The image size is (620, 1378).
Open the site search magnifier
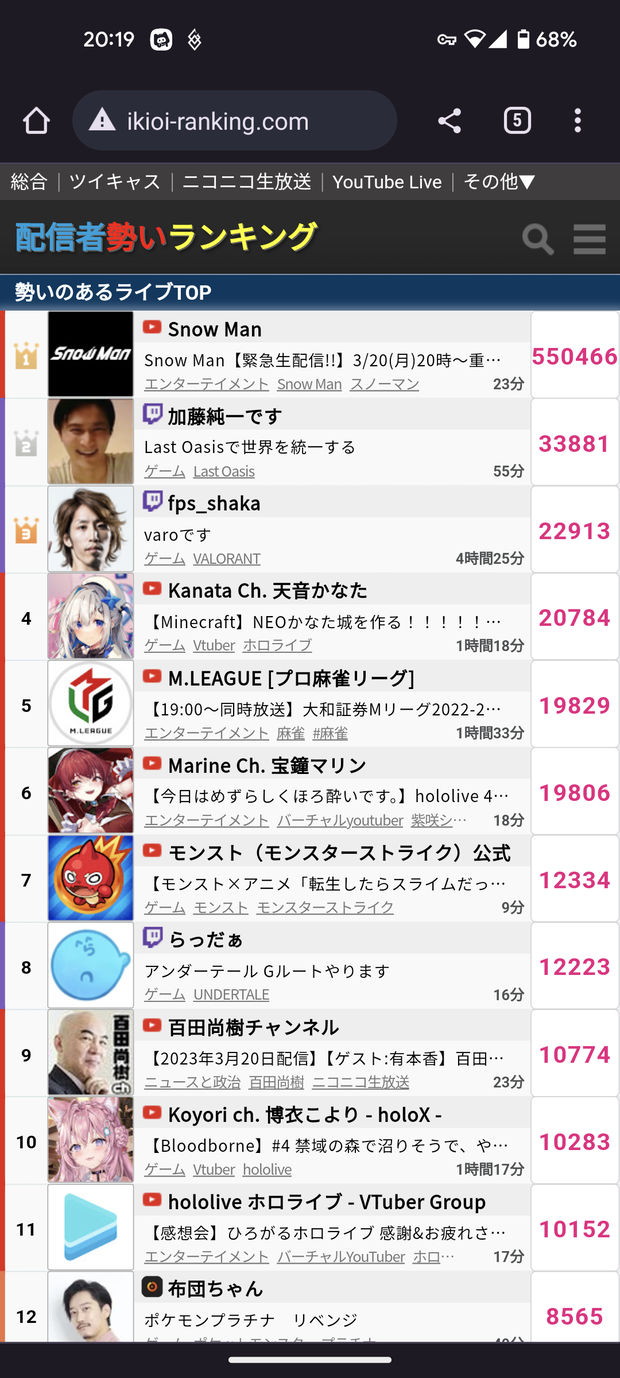[538, 239]
